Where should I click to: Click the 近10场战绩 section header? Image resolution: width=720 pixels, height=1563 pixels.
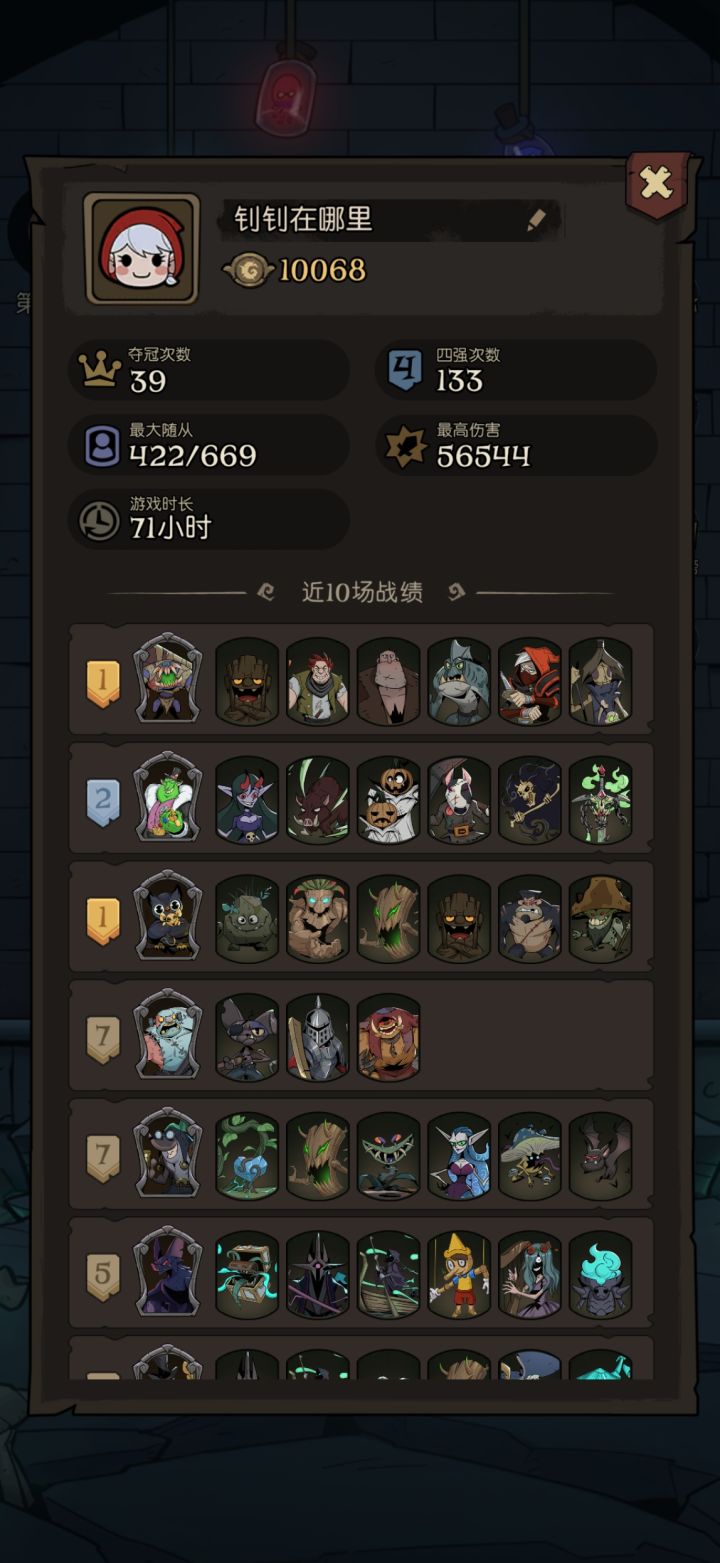360,592
